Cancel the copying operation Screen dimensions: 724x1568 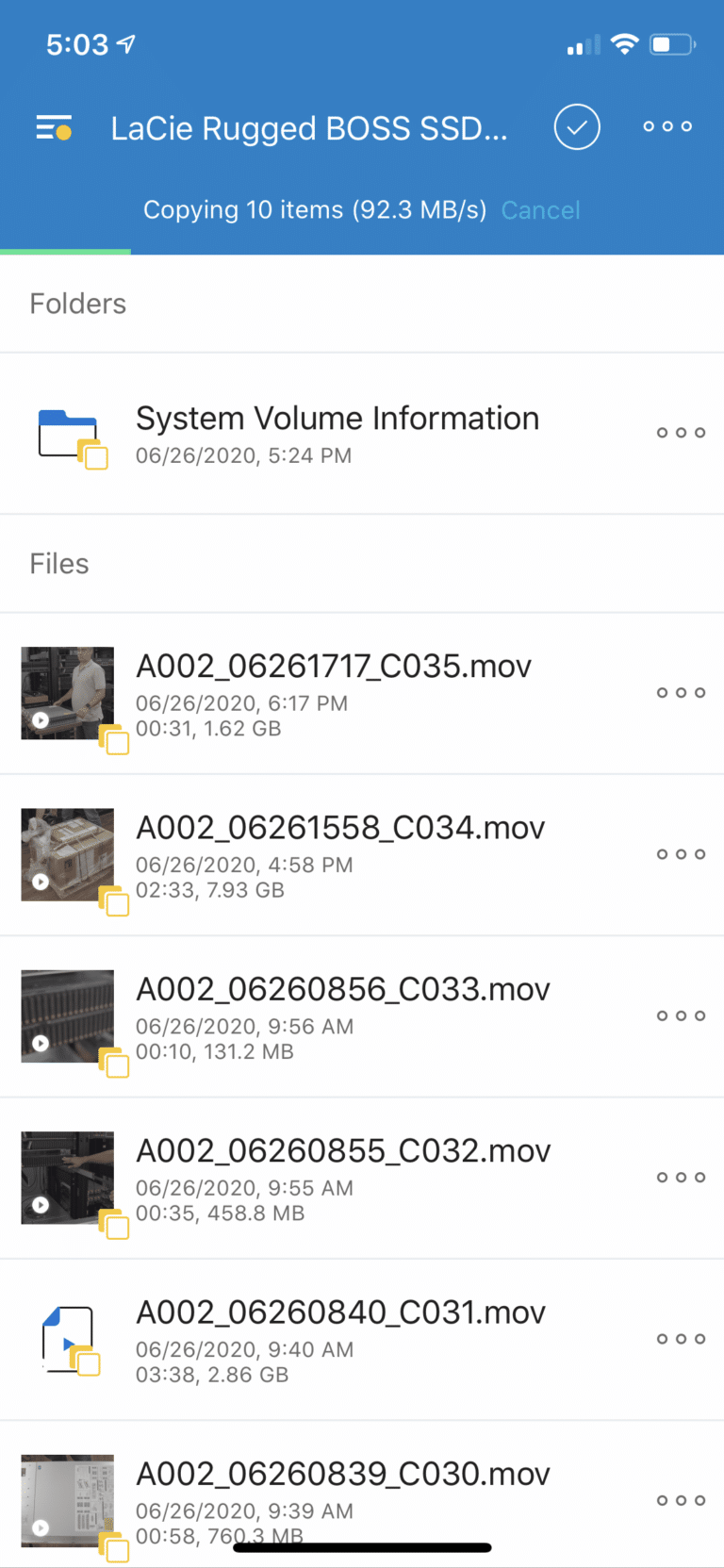coord(540,210)
